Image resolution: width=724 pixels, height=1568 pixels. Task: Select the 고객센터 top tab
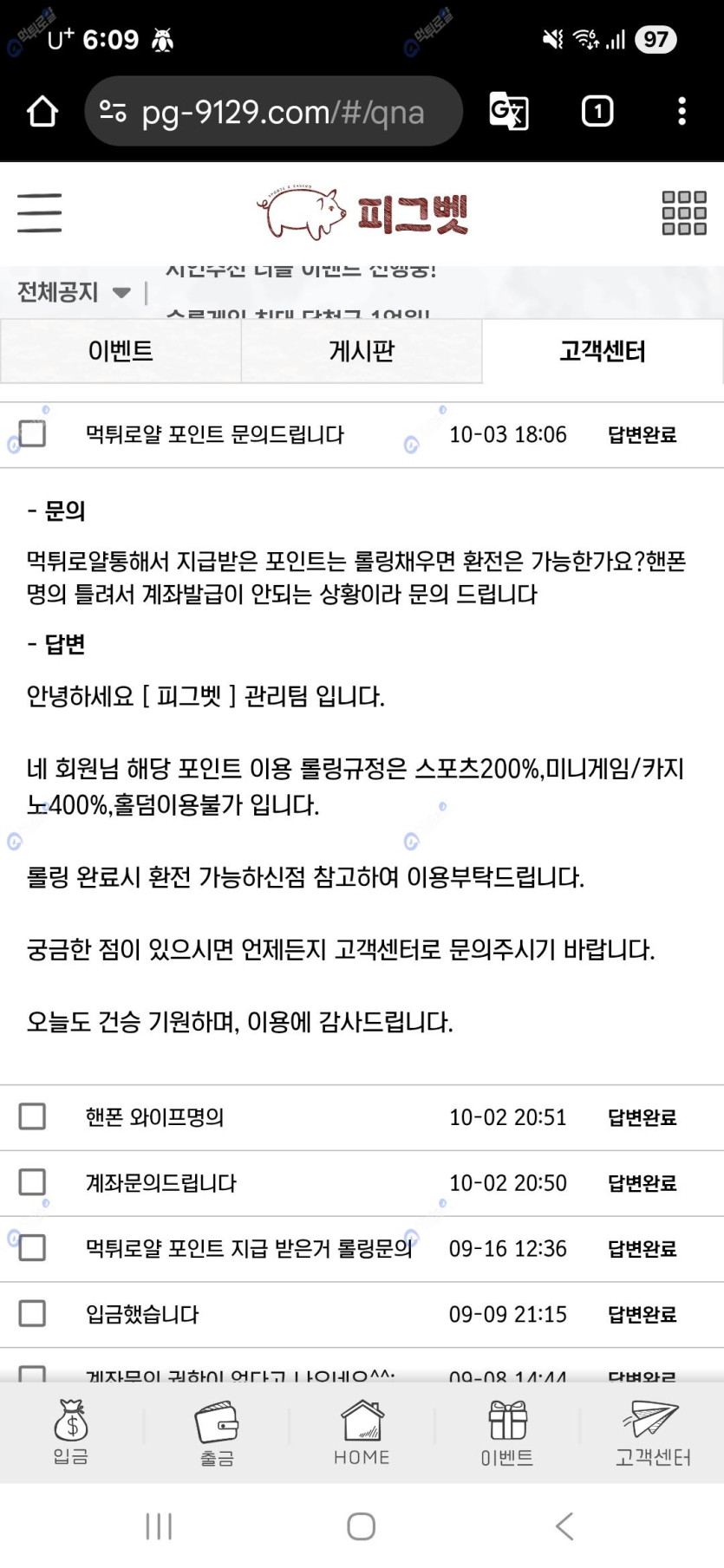tap(603, 351)
